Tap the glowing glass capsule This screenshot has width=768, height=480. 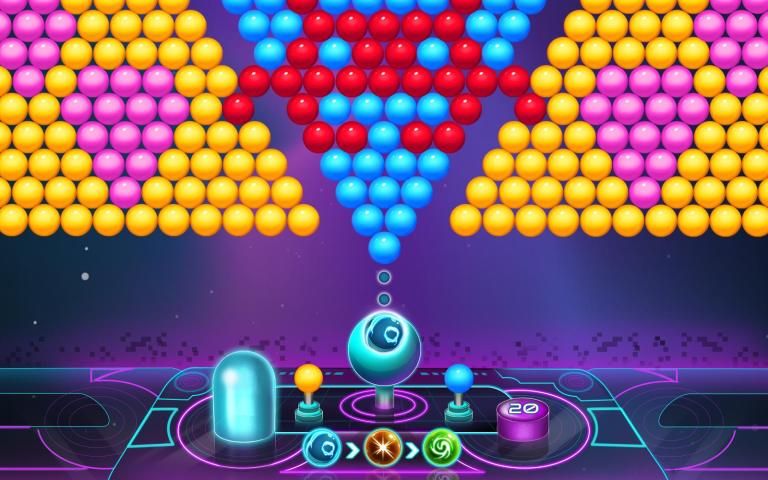(243, 393)
